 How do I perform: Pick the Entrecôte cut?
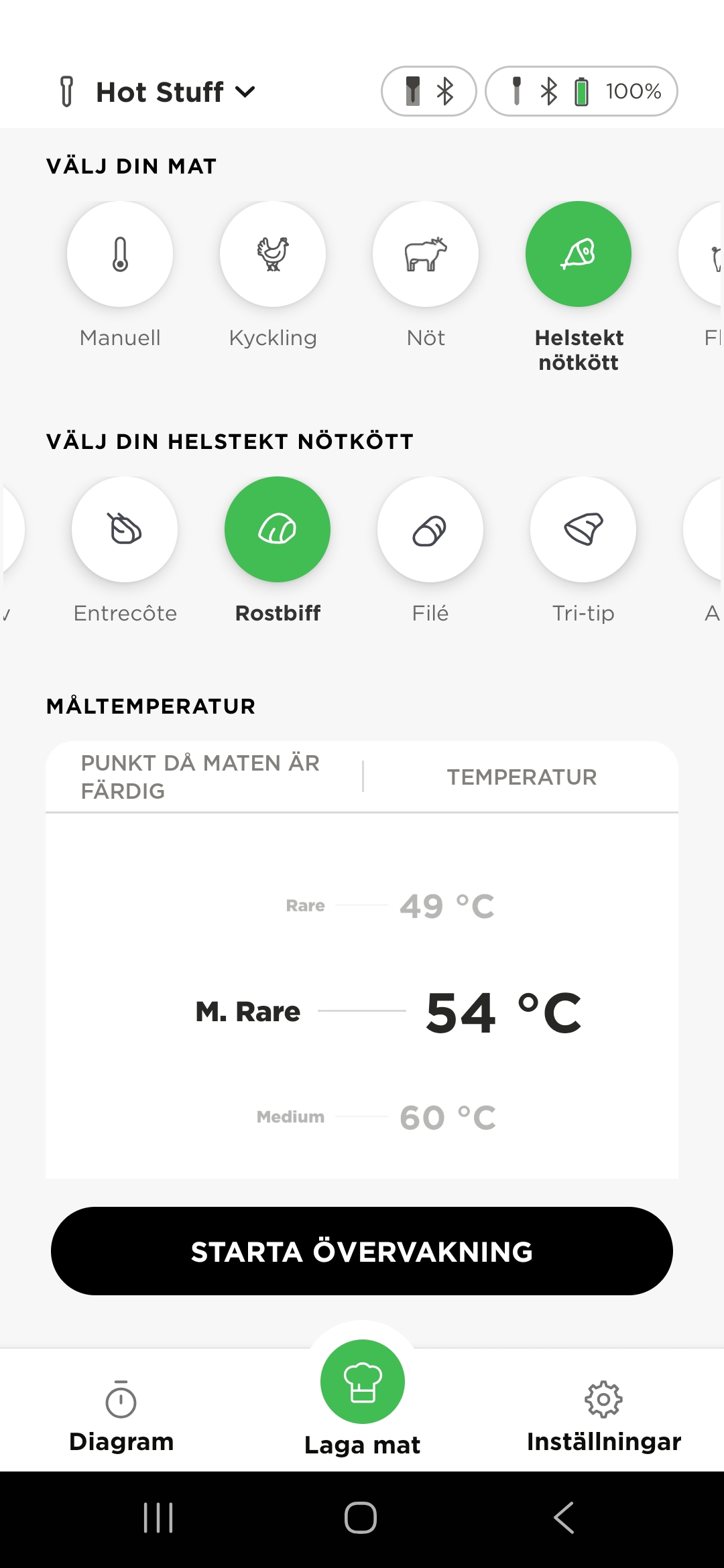[125, 530]
